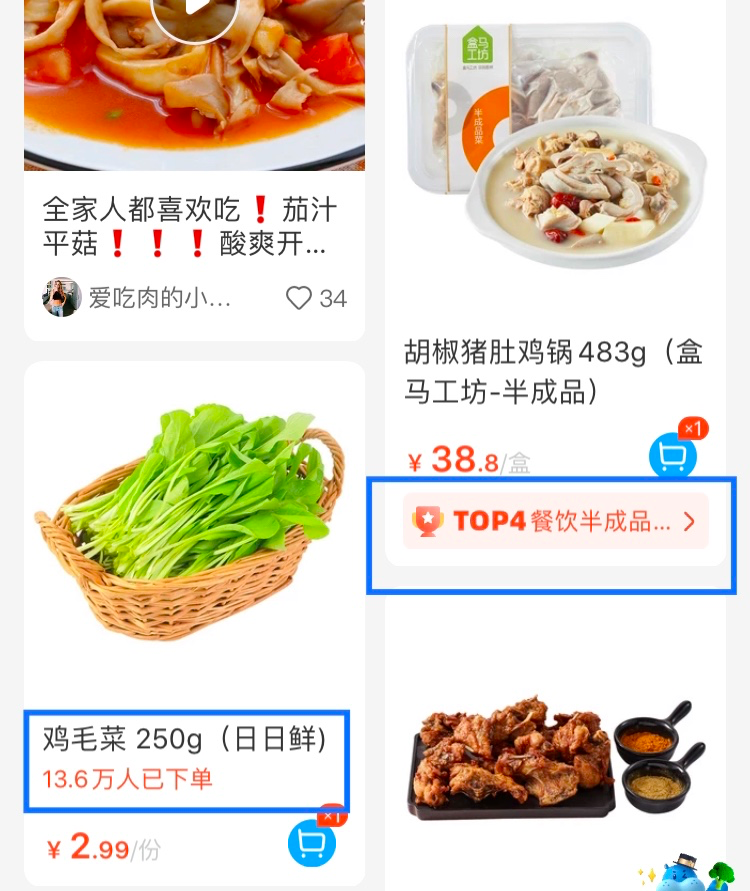Tap the x1 badge on 胡椒猪肚鸡锅 cart
Viewport: 750px width, 891px height.
pyautogui.click(x=691, y=429)
